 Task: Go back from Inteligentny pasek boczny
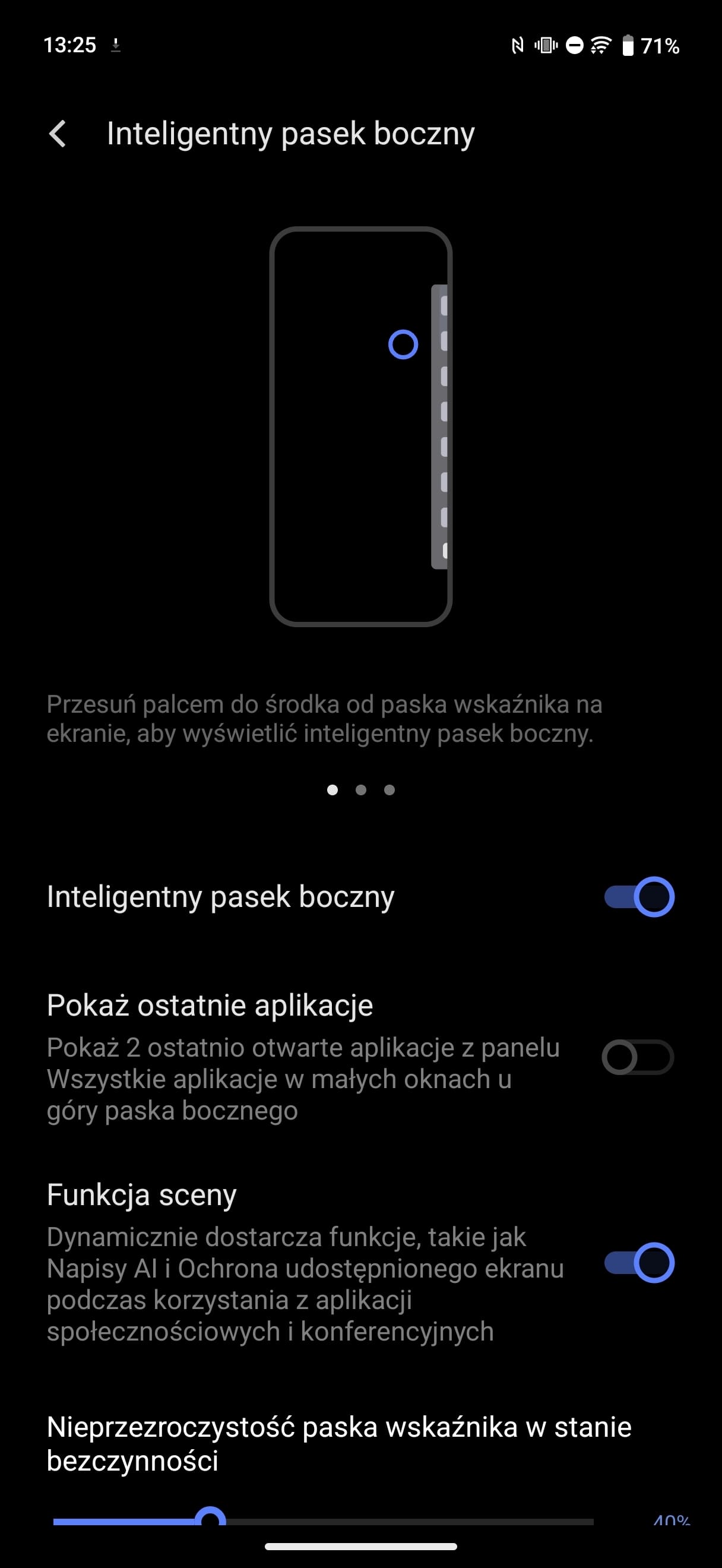58,134
